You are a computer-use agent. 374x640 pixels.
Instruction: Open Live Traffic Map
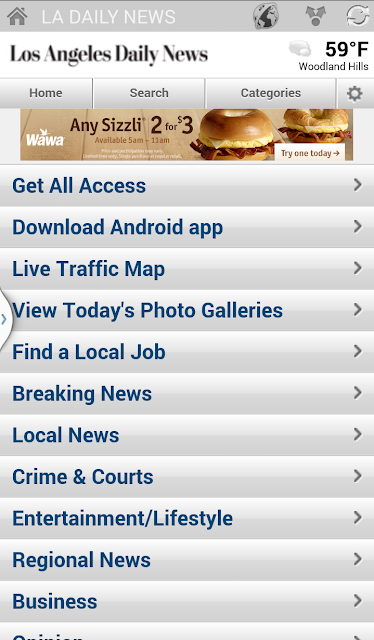click(x=187, y=269)
